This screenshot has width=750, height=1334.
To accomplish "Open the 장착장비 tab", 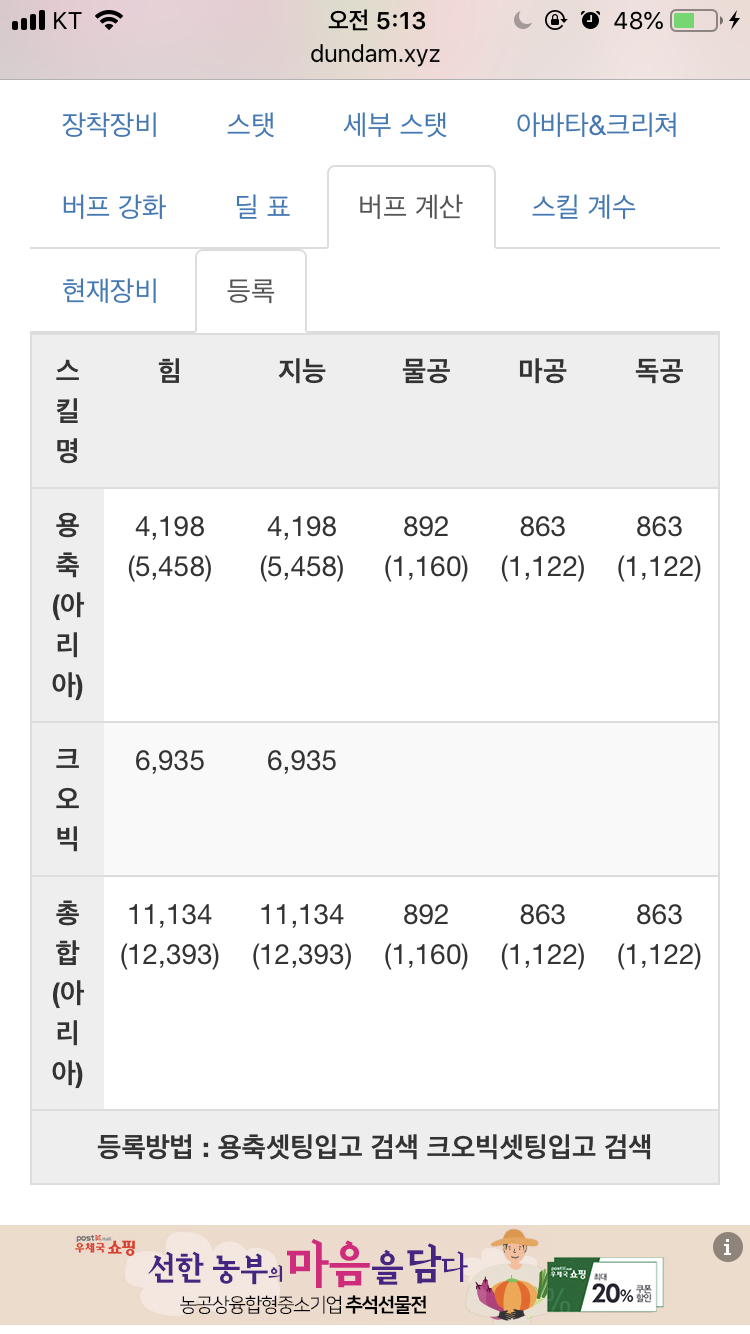I will [x=110, y=125].
